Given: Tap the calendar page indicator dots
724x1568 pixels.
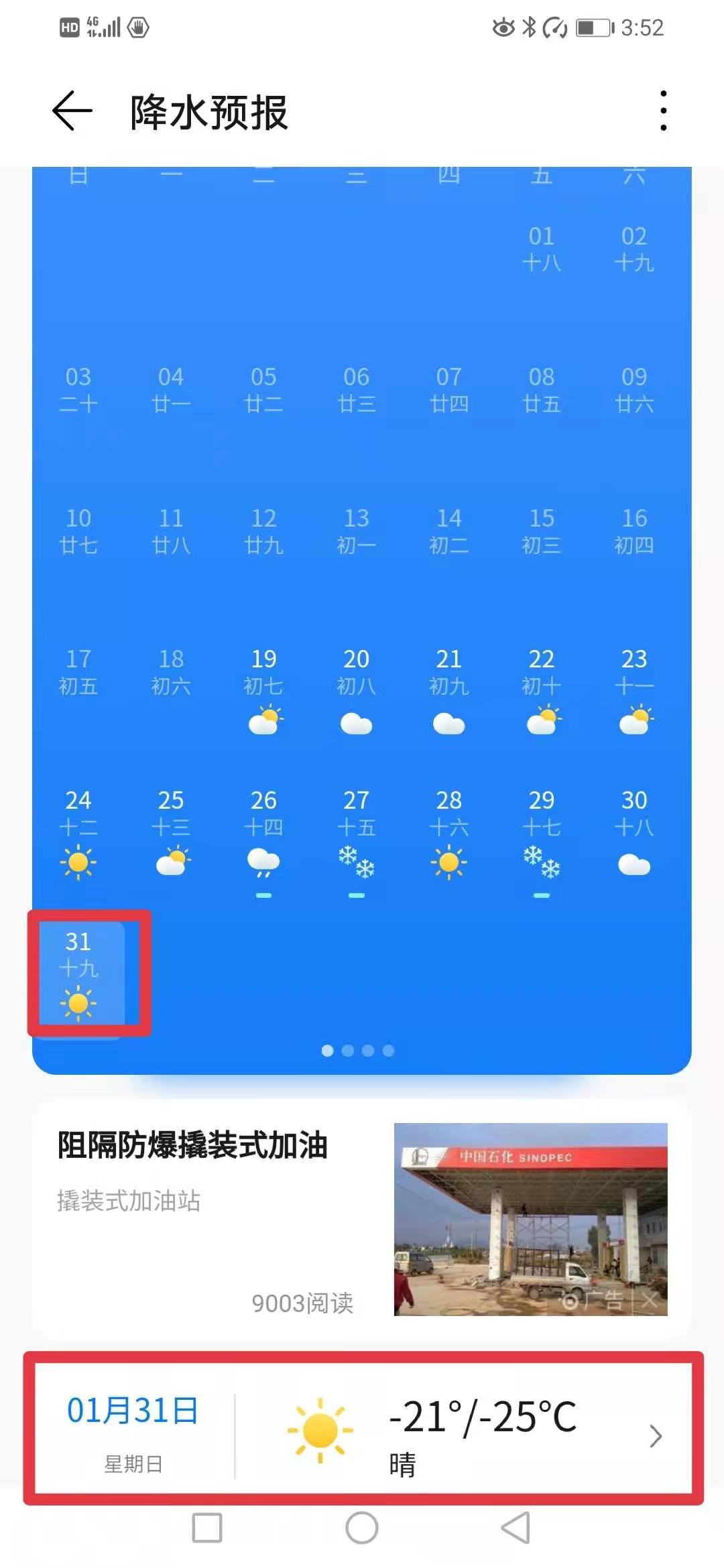Looking at the screenshot, I should pos(358,1050).
